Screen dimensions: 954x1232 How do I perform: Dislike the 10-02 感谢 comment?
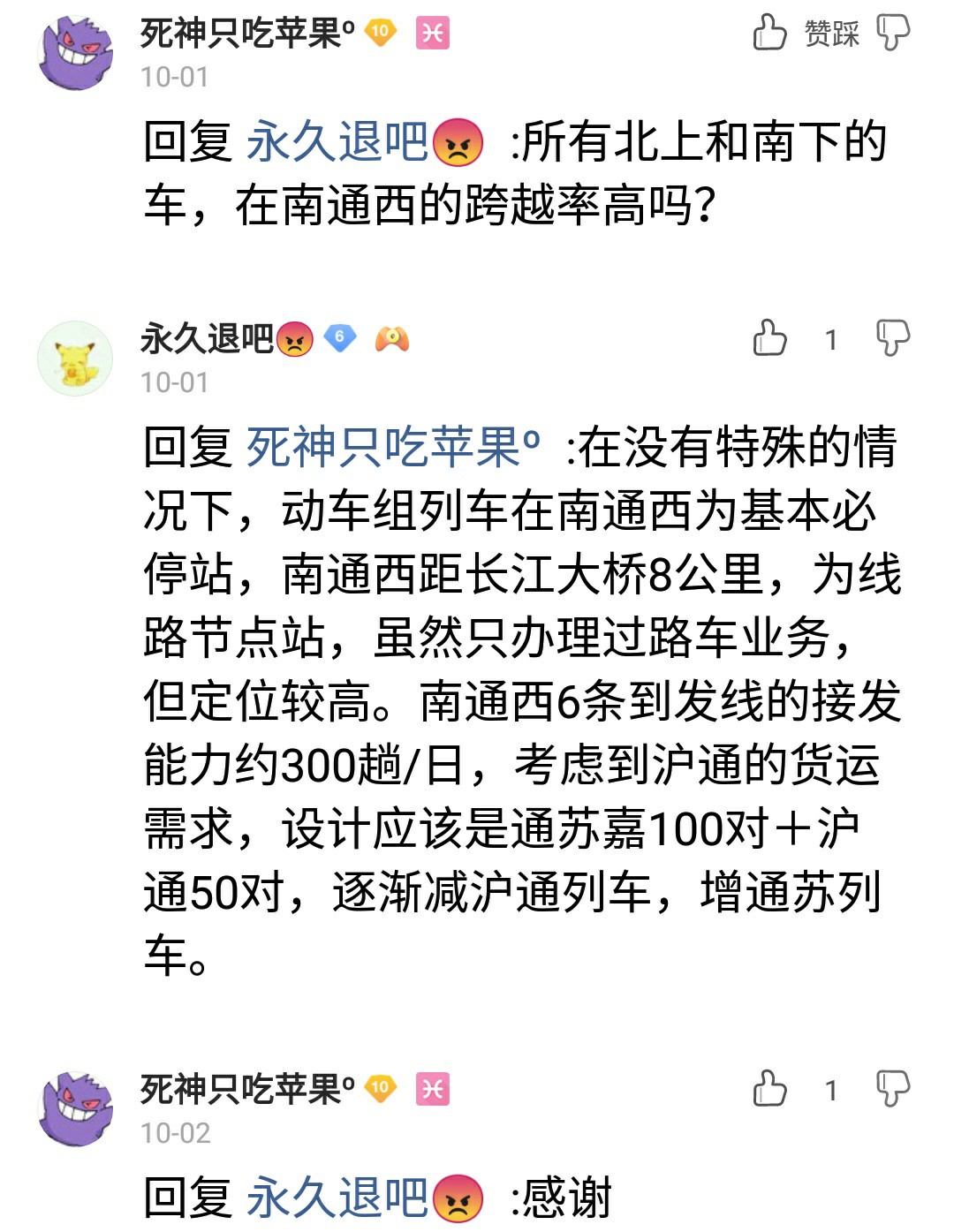tap(892, 1089)
